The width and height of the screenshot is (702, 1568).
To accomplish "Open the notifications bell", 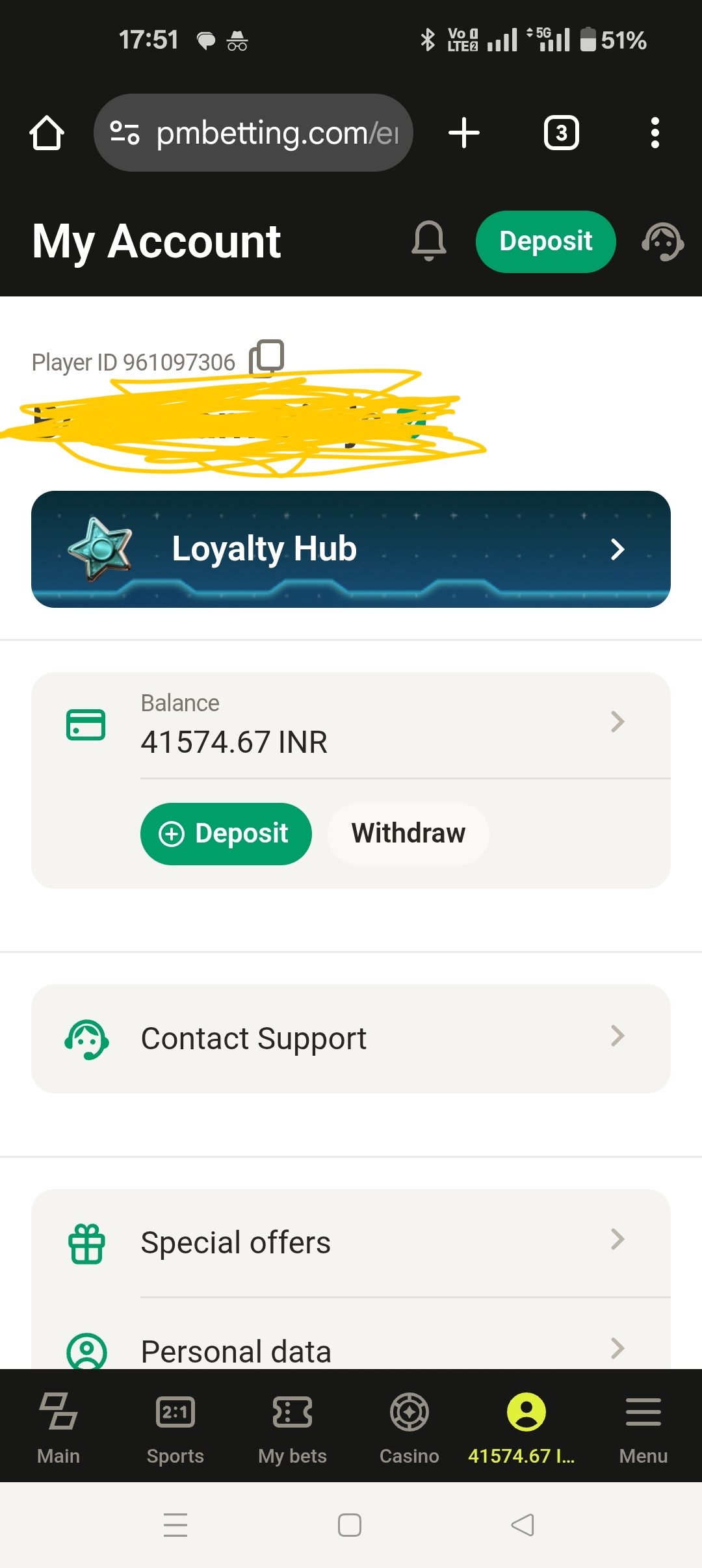I will (428, 241).
